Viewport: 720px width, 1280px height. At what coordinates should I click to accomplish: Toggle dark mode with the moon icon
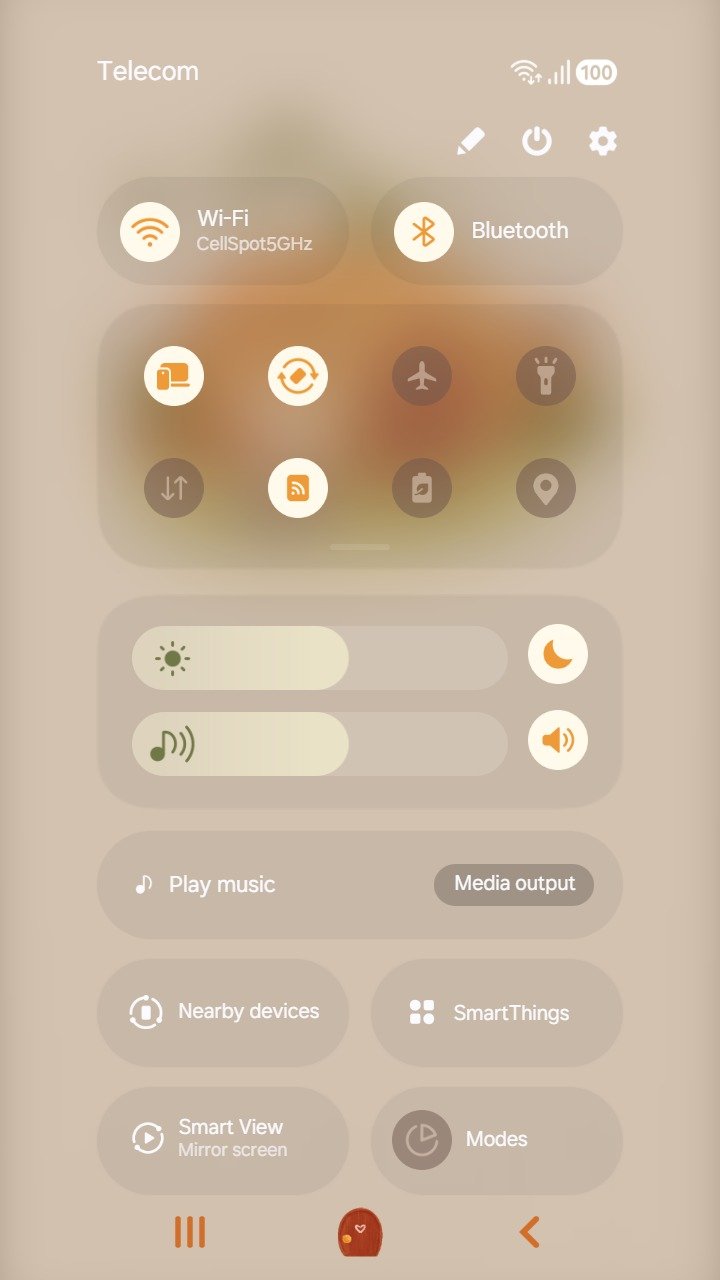[x=558, y=654]
